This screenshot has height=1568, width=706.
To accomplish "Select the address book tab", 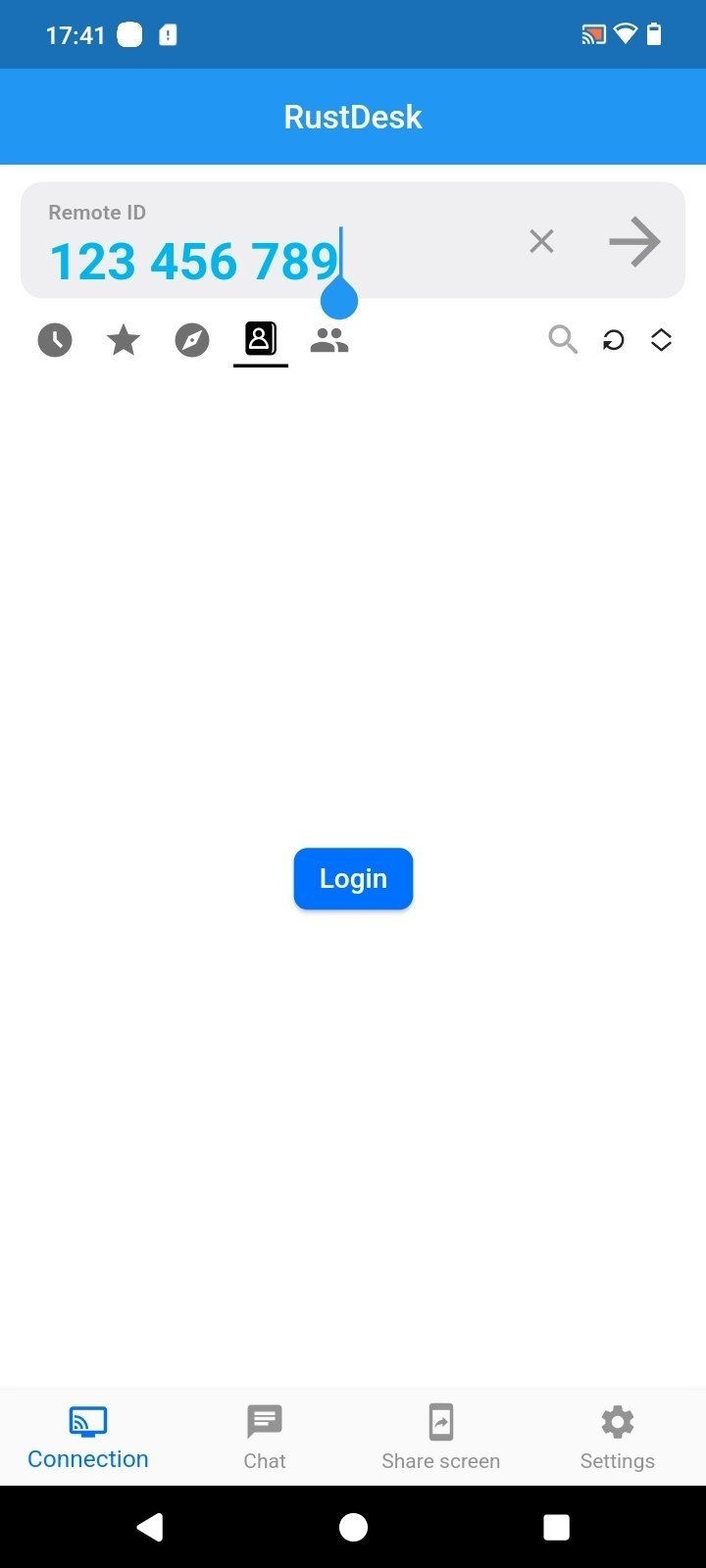I will pyautogui.click(x=261, y=340).
